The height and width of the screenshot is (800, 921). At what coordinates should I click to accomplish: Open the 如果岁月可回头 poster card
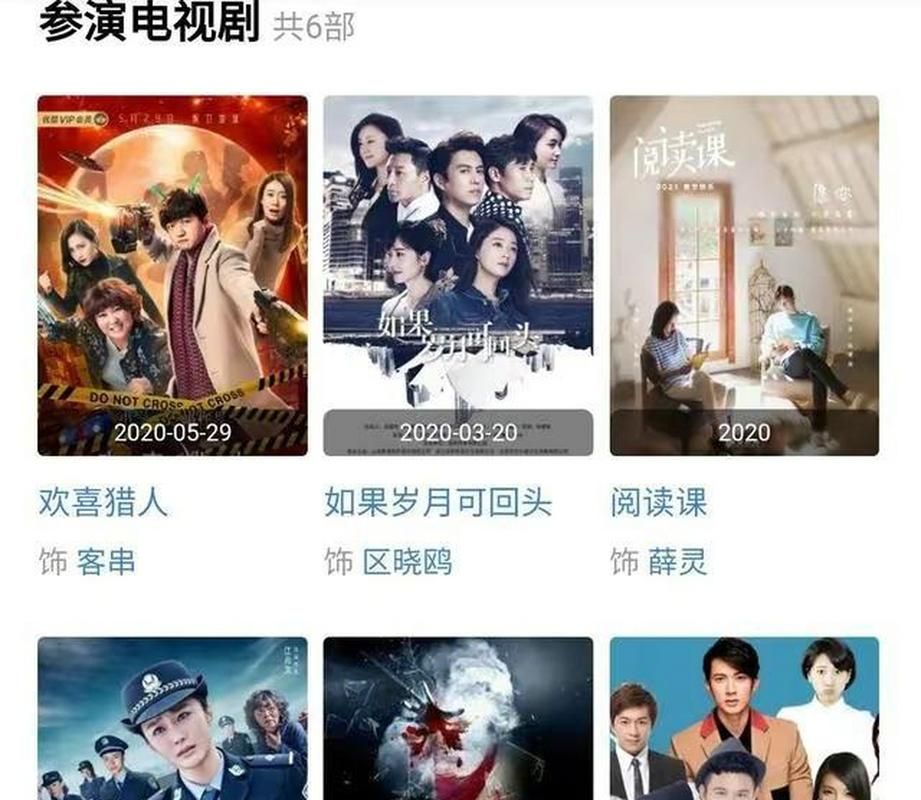pyautogui.click(x=458, y=275)
